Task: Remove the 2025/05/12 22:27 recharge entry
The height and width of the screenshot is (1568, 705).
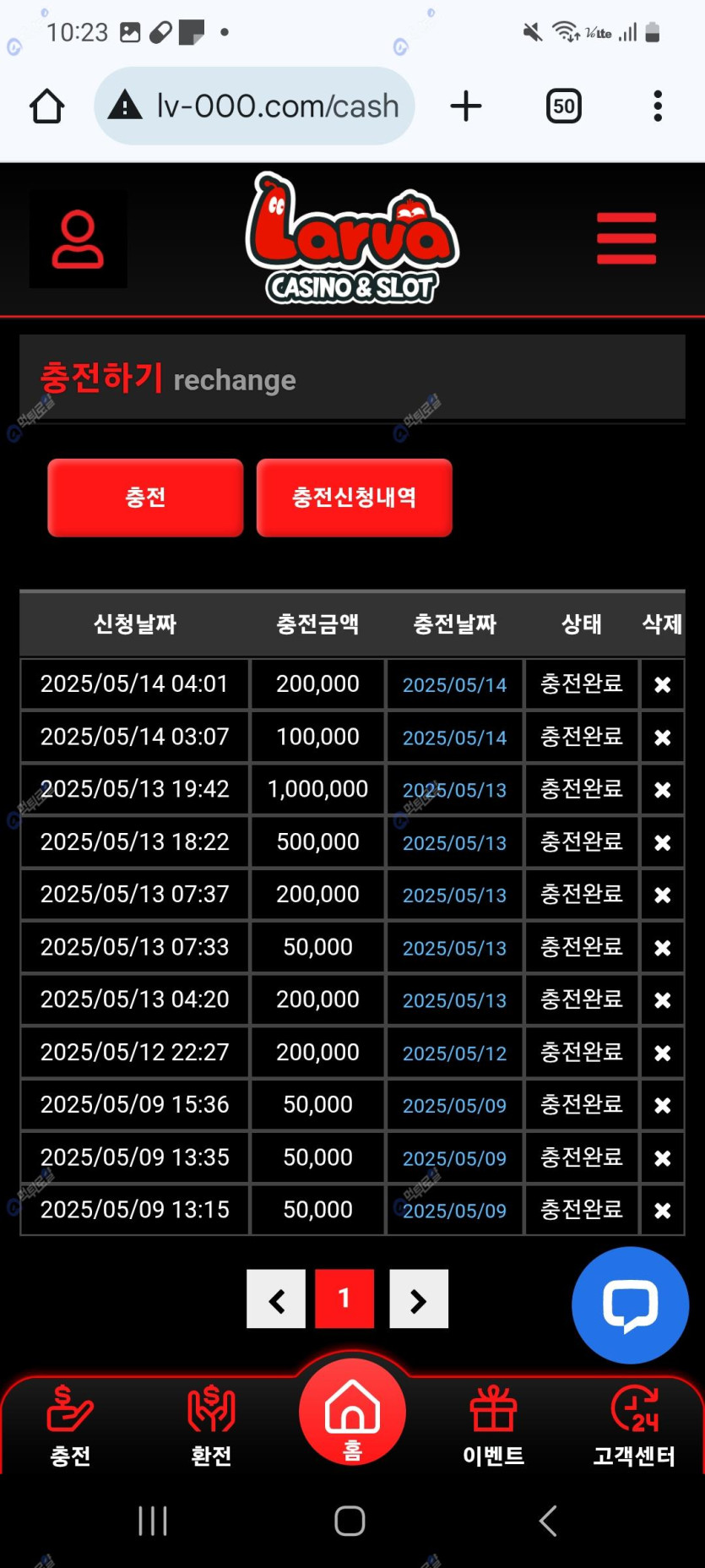Action: pos(662,1053)
